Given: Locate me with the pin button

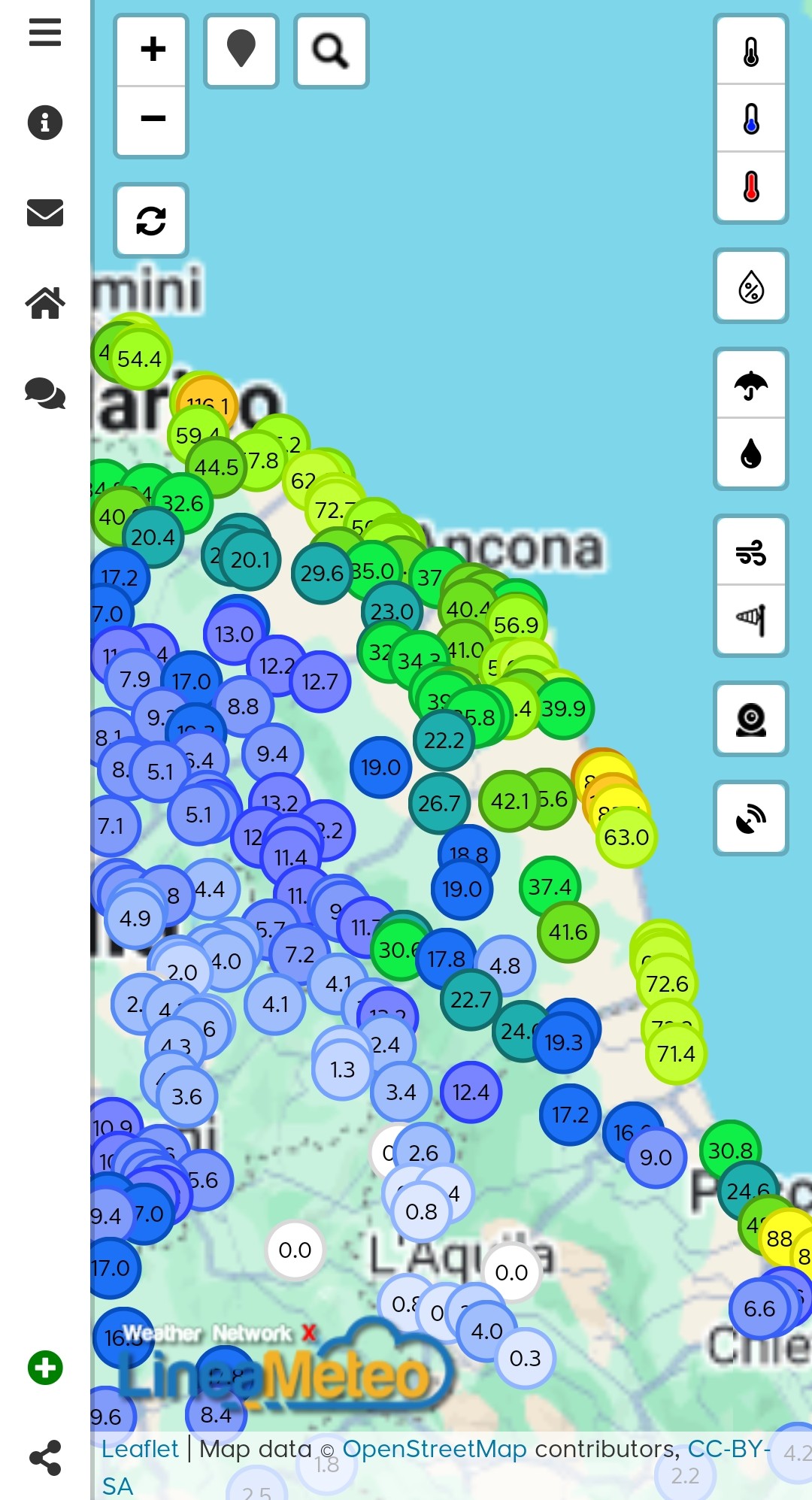Looking at the screenshot, I should tap(241, 50).
